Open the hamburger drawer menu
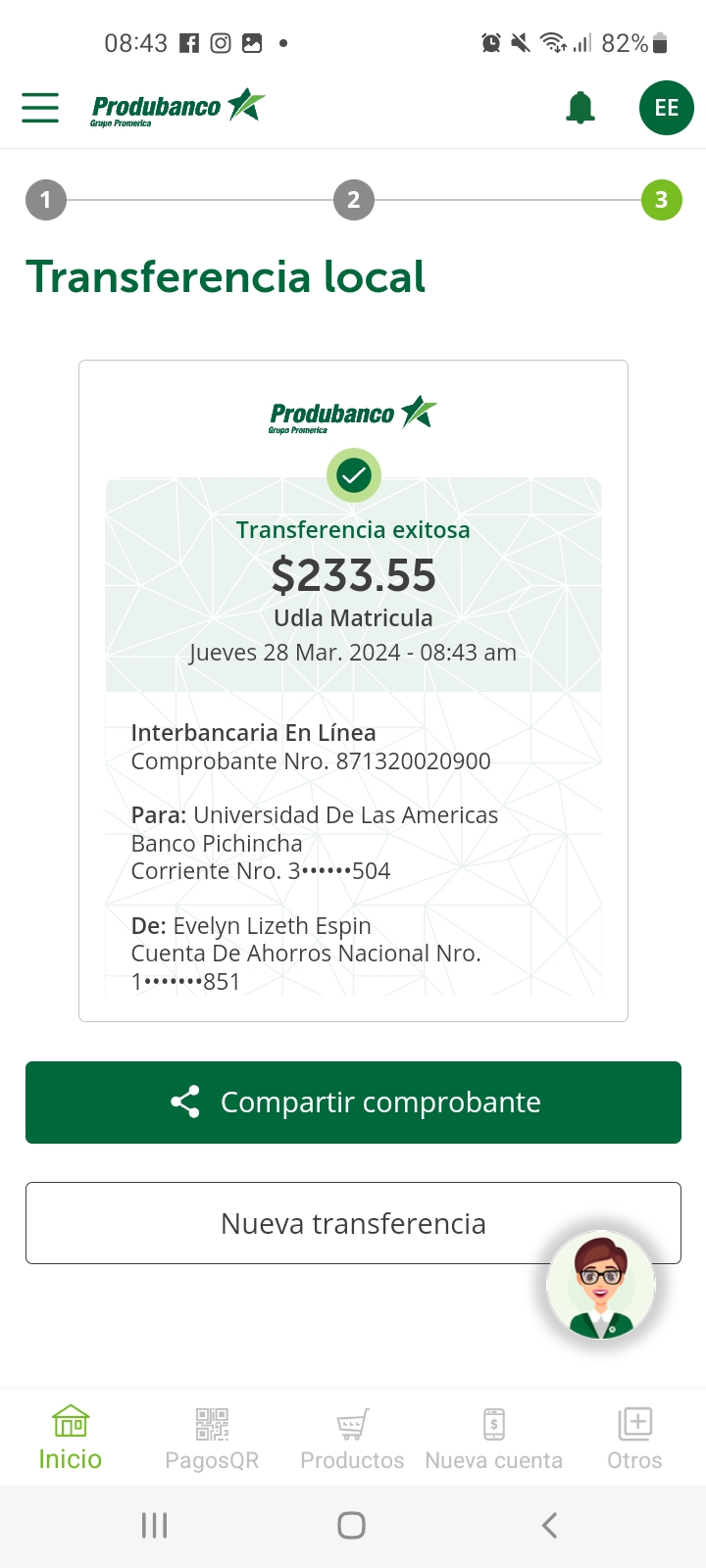706x1568 pixels. click(x=40, y=107)
